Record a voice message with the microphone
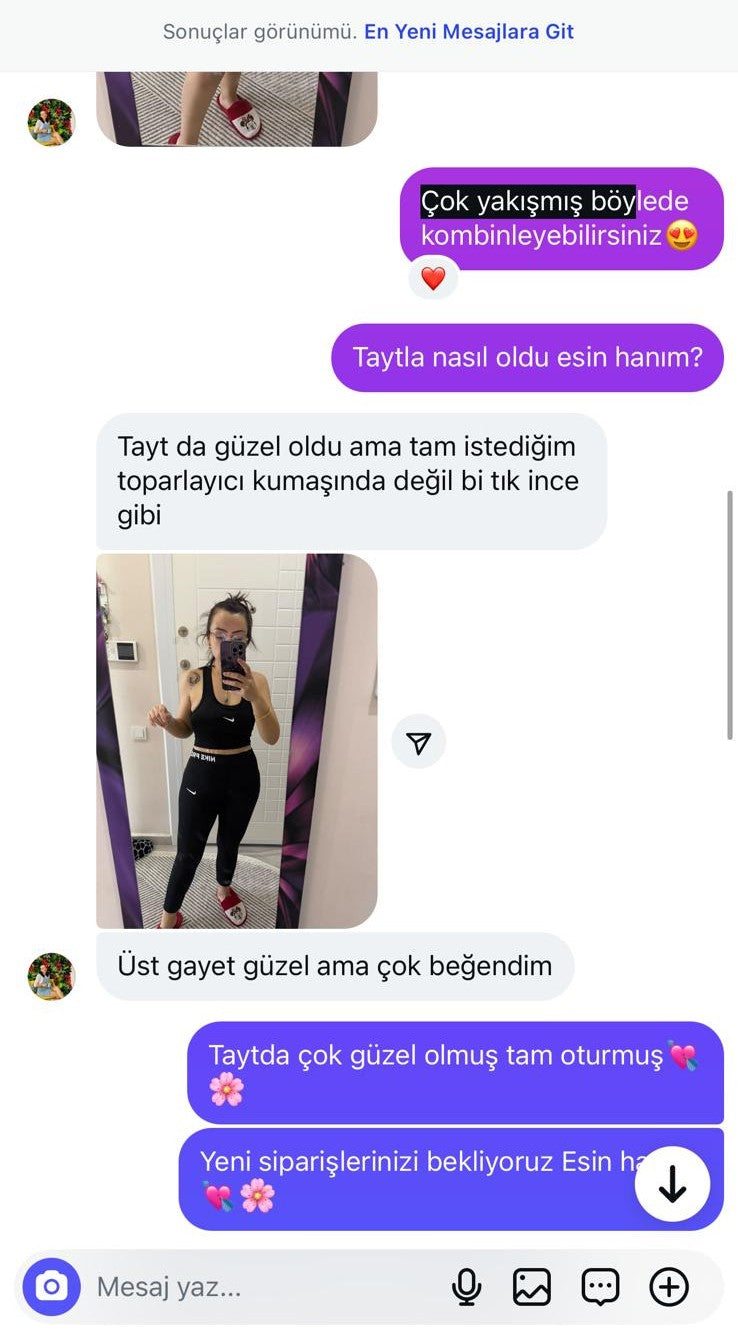 pyautogui.click(x=466, y=1287)
